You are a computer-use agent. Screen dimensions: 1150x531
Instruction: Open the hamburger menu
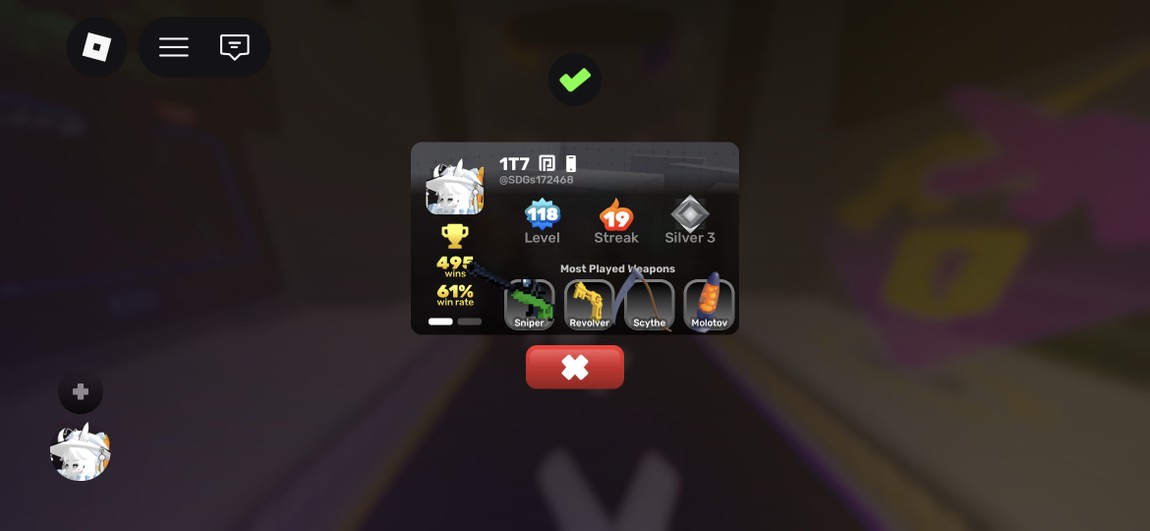174,47
